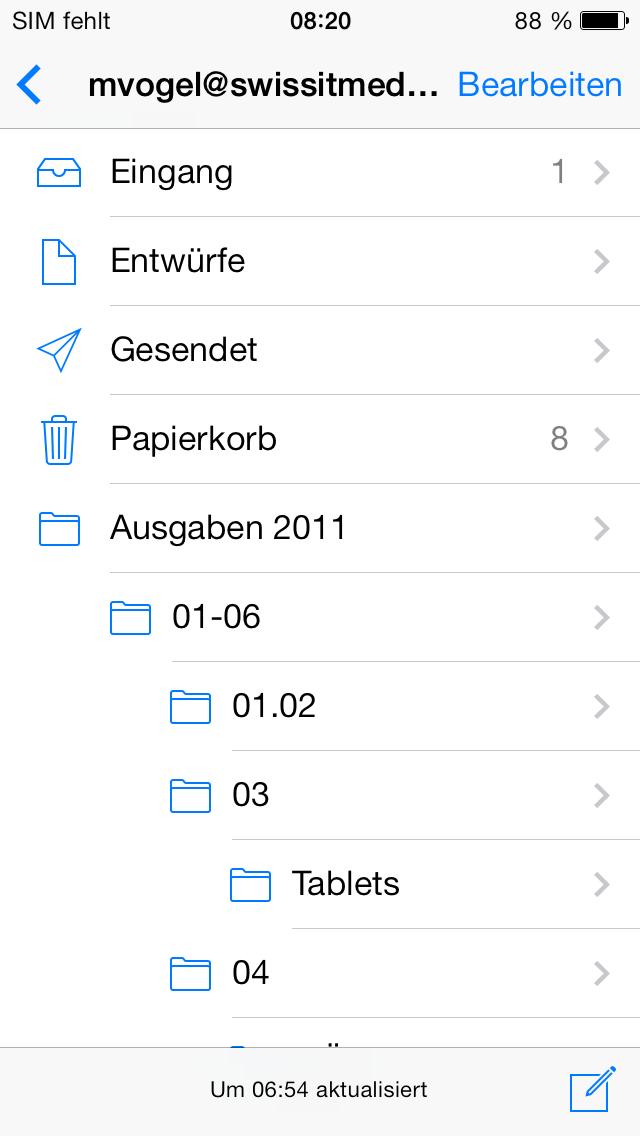The image size is (640, 1136).
Task: Open the 01.02 subfolder
Action: 320,707
